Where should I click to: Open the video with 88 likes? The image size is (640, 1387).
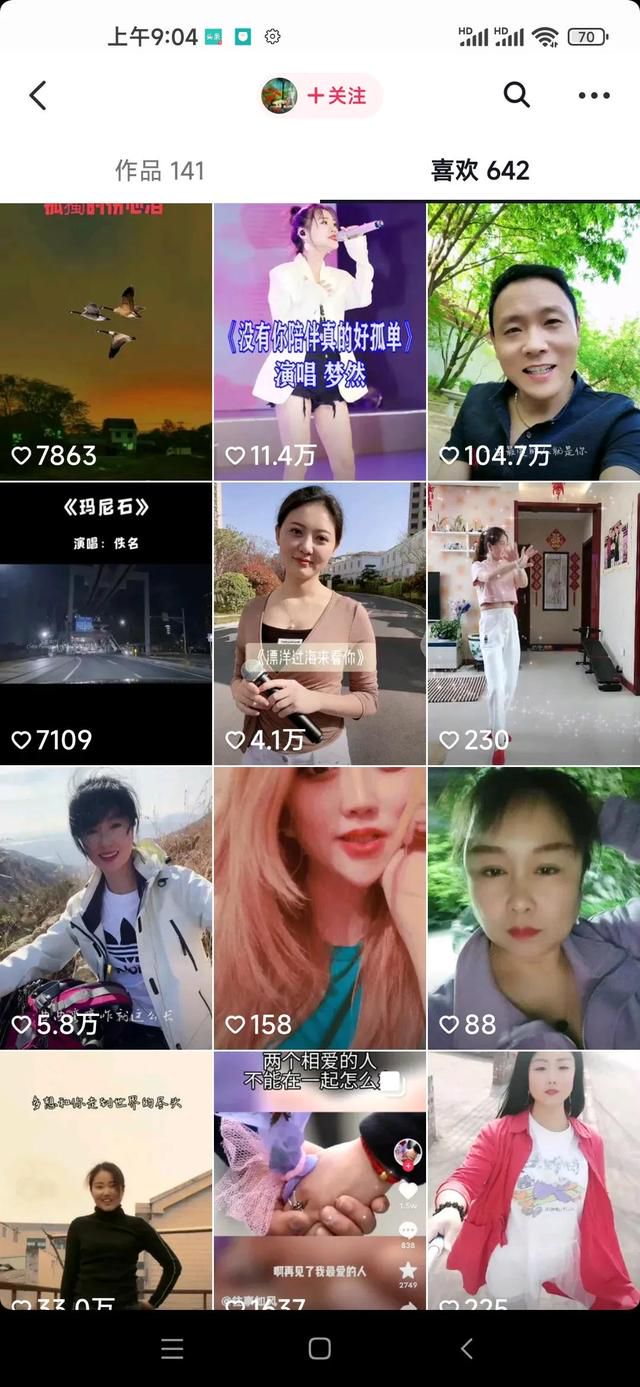pyautogui.click(x=534, y=908)
